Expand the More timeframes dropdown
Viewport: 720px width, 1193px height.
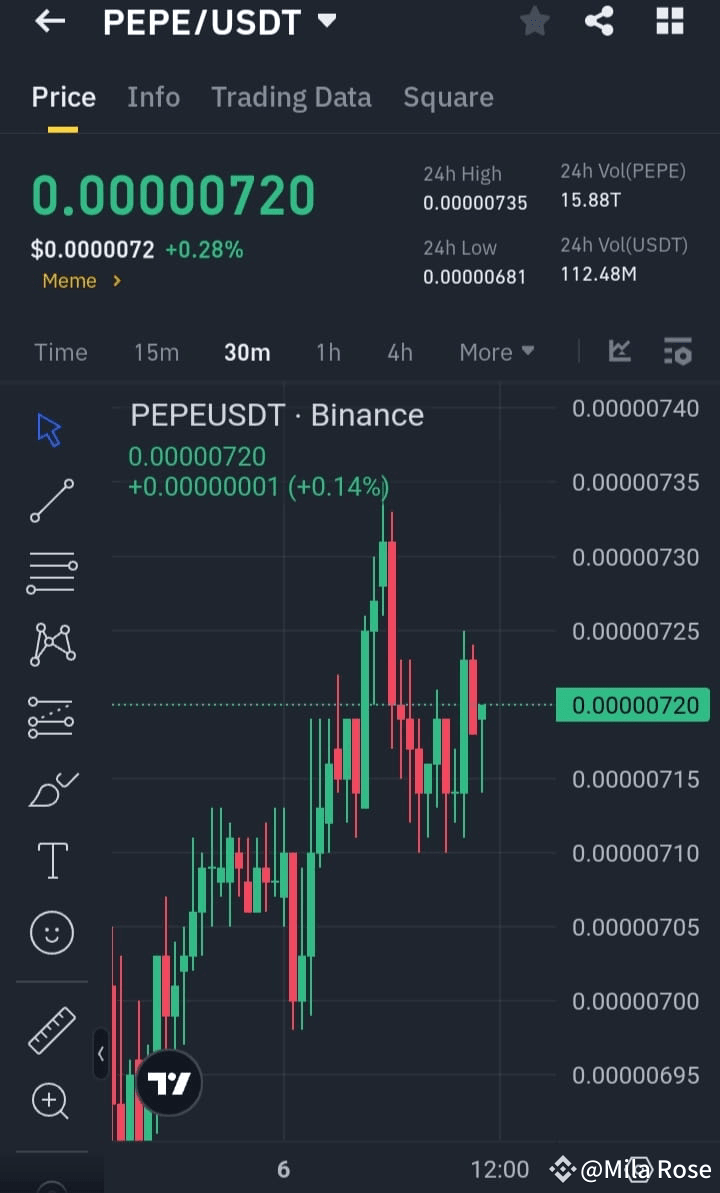(496, 351)
